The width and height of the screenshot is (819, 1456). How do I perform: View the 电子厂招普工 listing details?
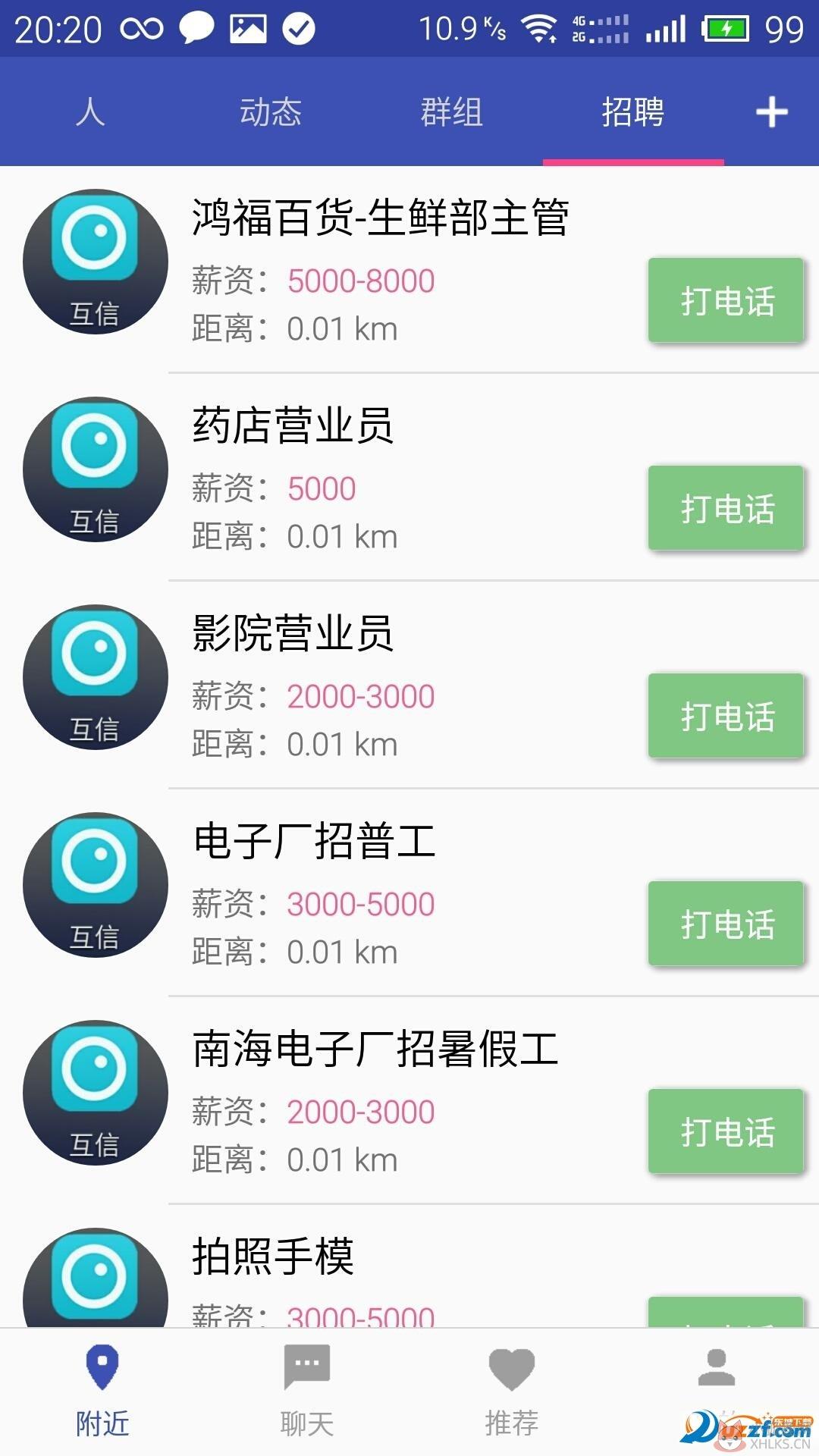[x=409, y=893]
